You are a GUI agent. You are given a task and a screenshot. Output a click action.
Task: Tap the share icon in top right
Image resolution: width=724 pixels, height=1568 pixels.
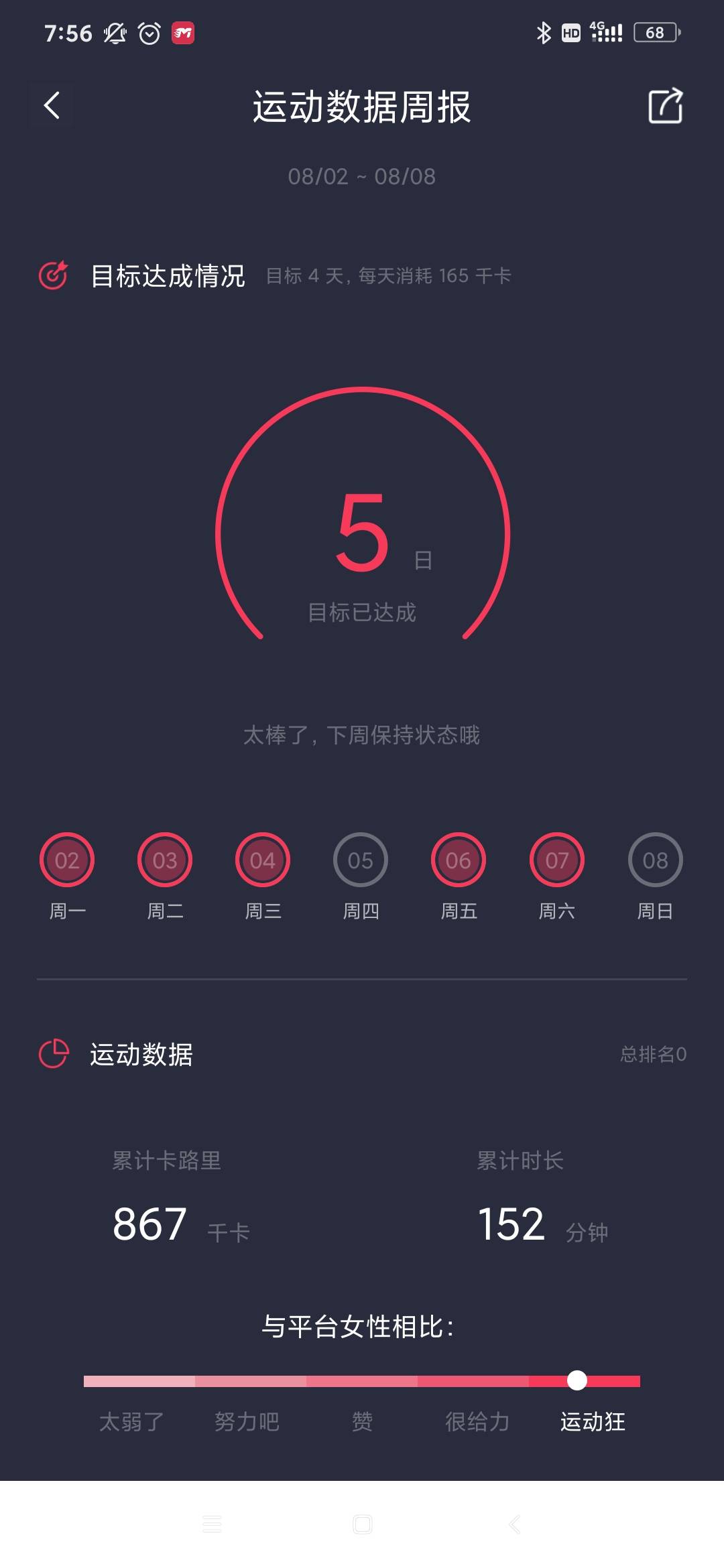pyautogui.click(x=666, y=106)
